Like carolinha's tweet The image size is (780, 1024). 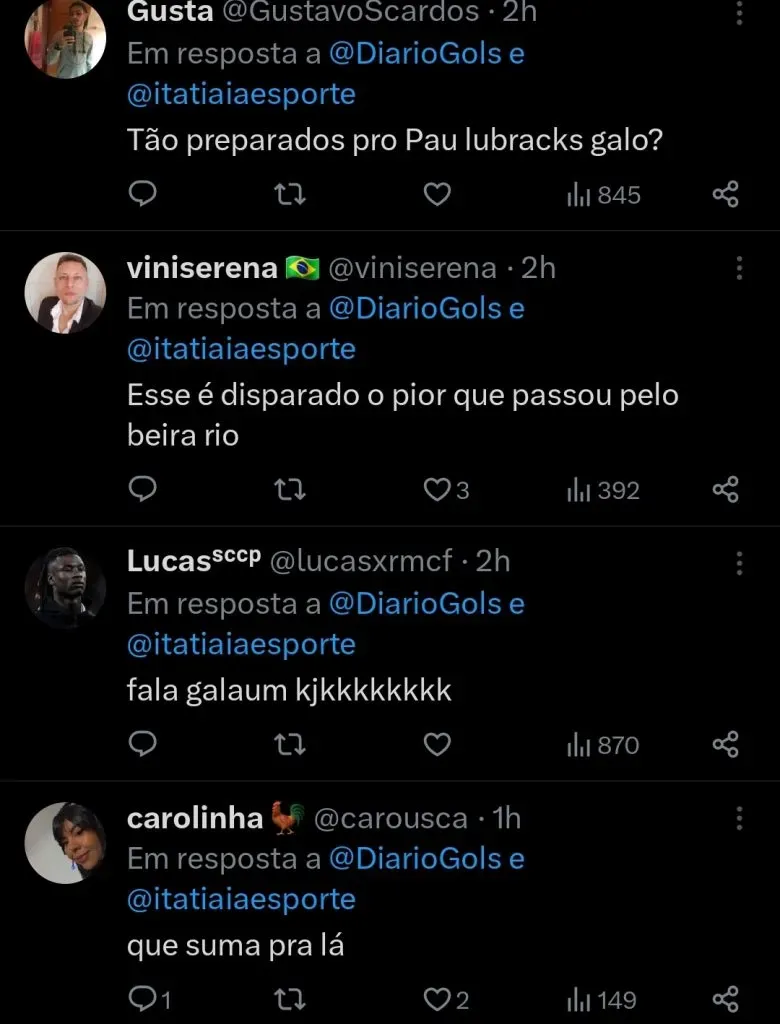point(437,999)
